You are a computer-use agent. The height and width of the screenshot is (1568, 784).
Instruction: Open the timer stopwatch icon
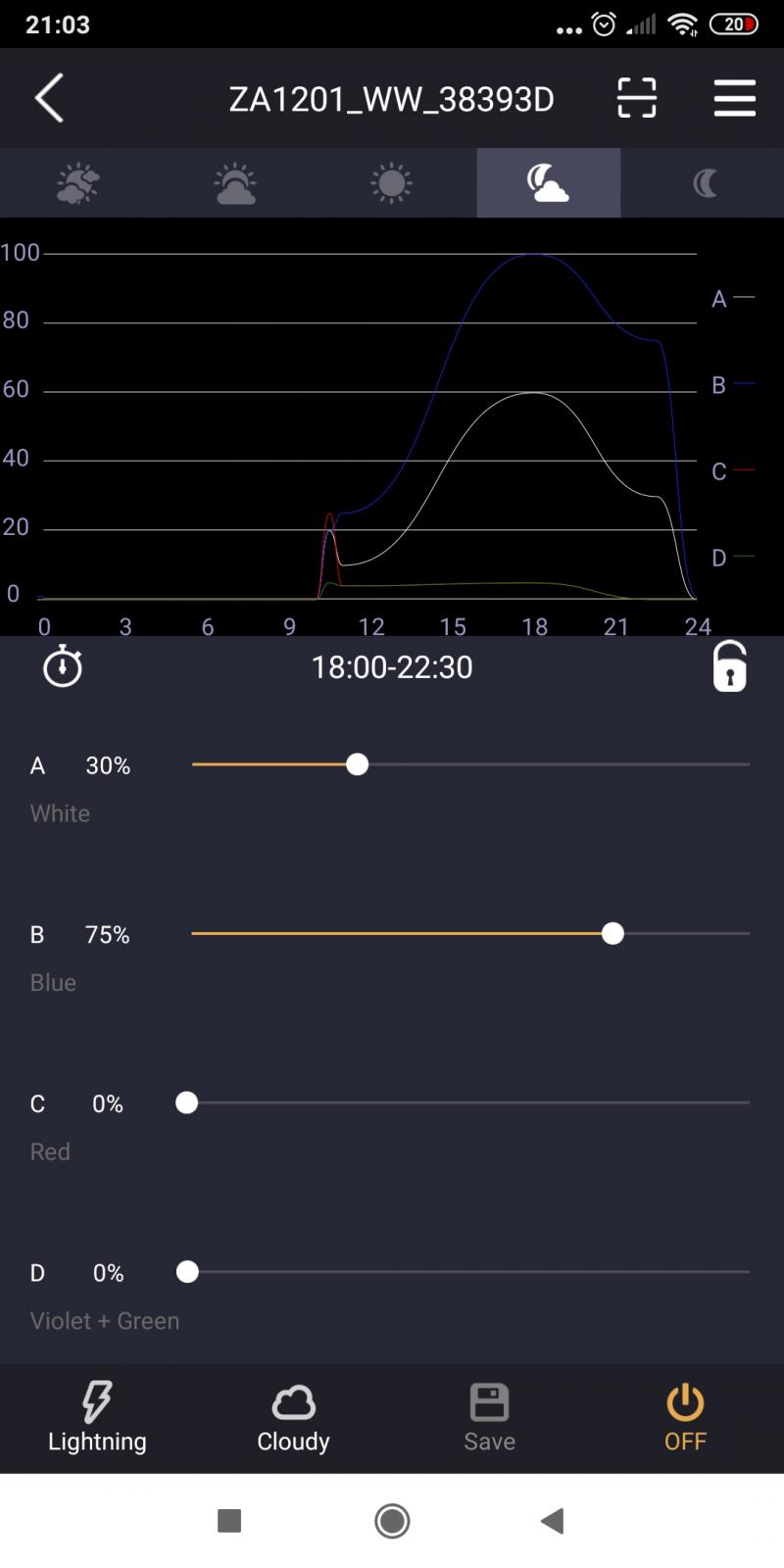(63, 667)
